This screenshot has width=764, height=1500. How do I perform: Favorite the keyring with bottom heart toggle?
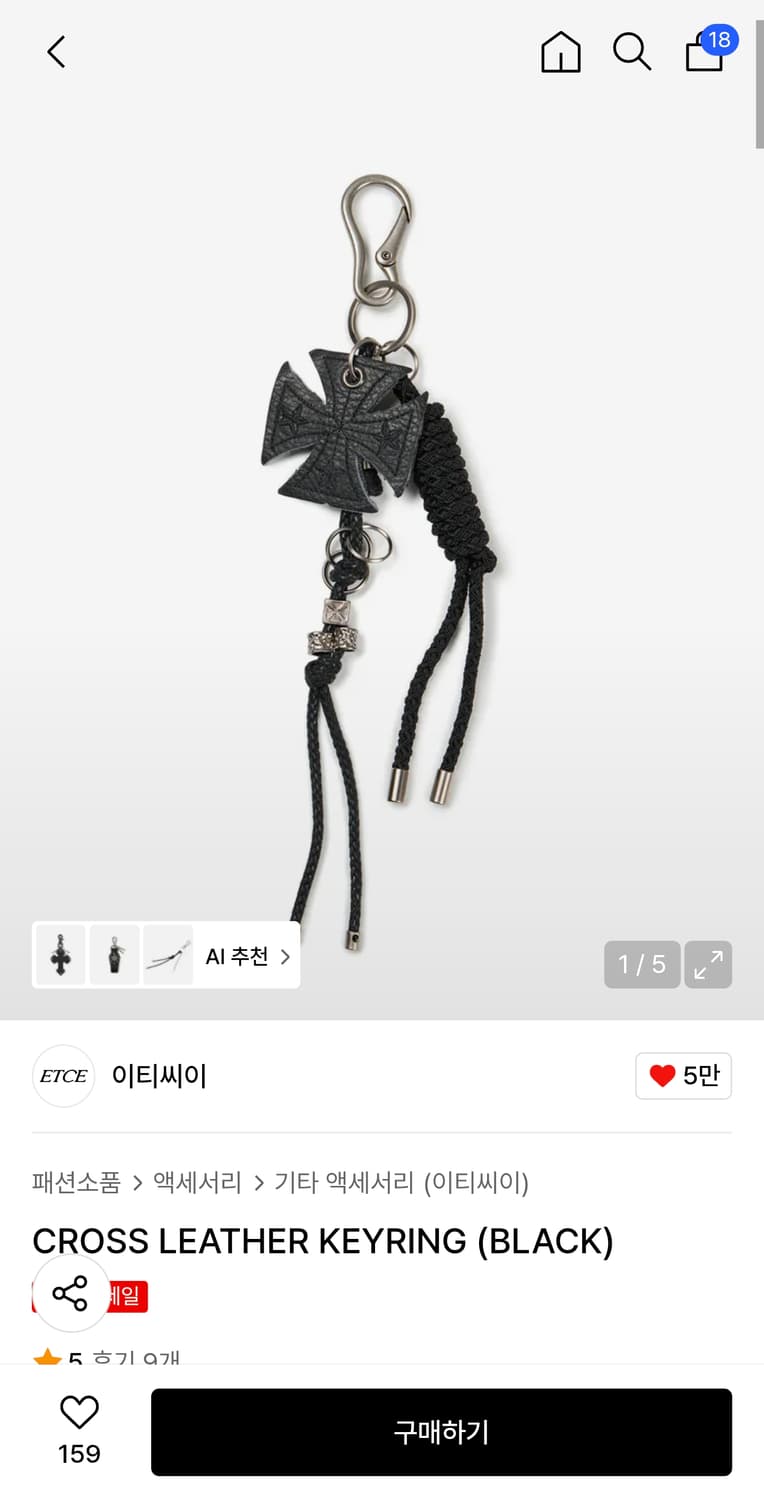[79, 1412]
